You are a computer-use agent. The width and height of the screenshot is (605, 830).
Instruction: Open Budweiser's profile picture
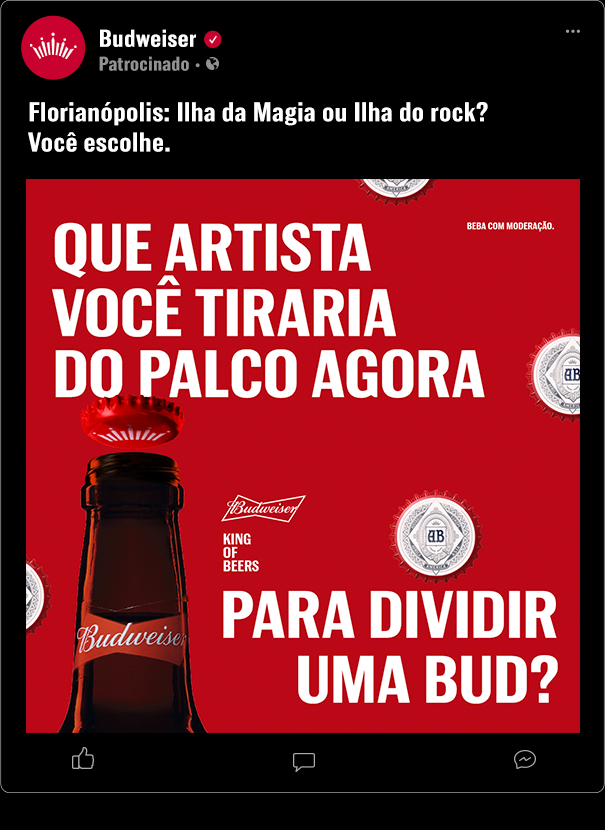tap(53, 48)
